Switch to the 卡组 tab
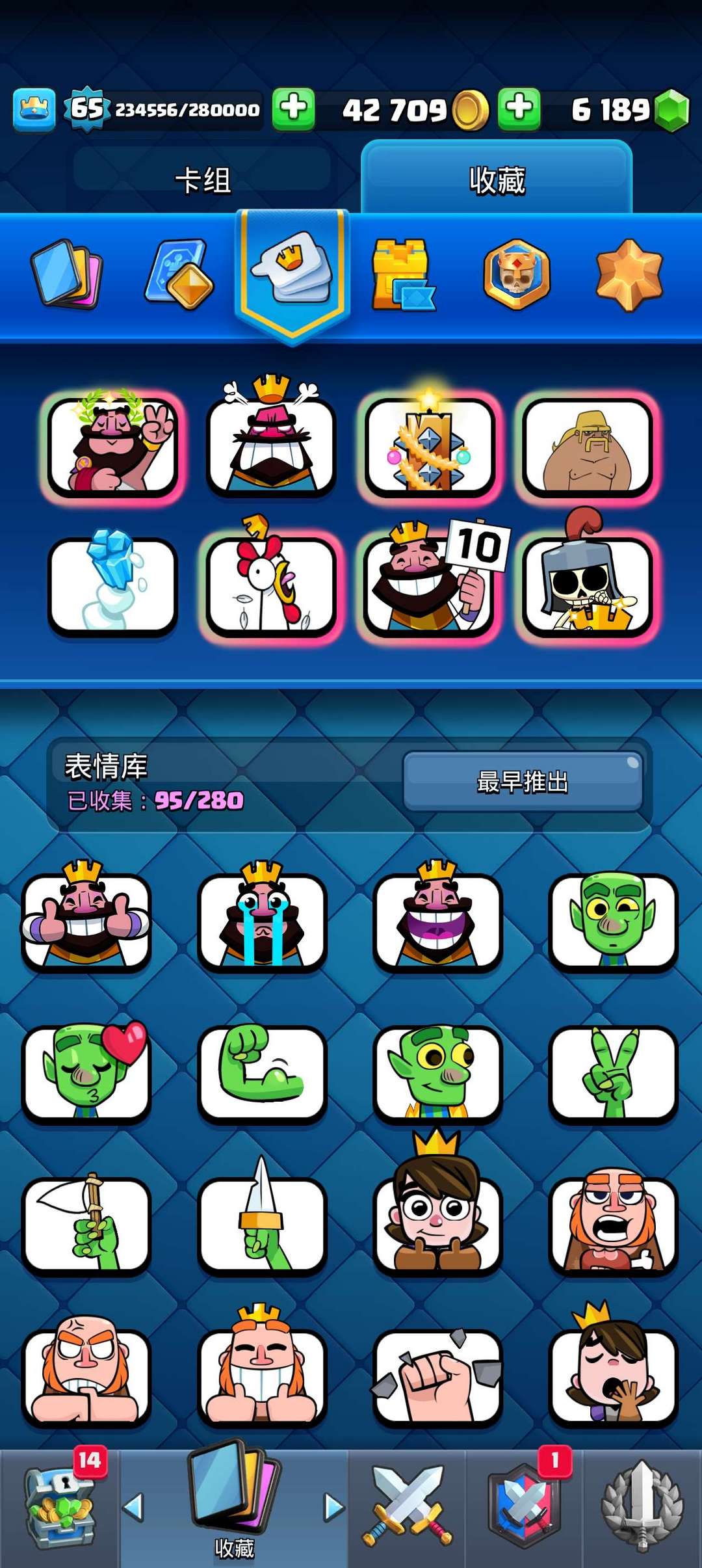Screen dimensions: 702x1568 coord(202,179)
